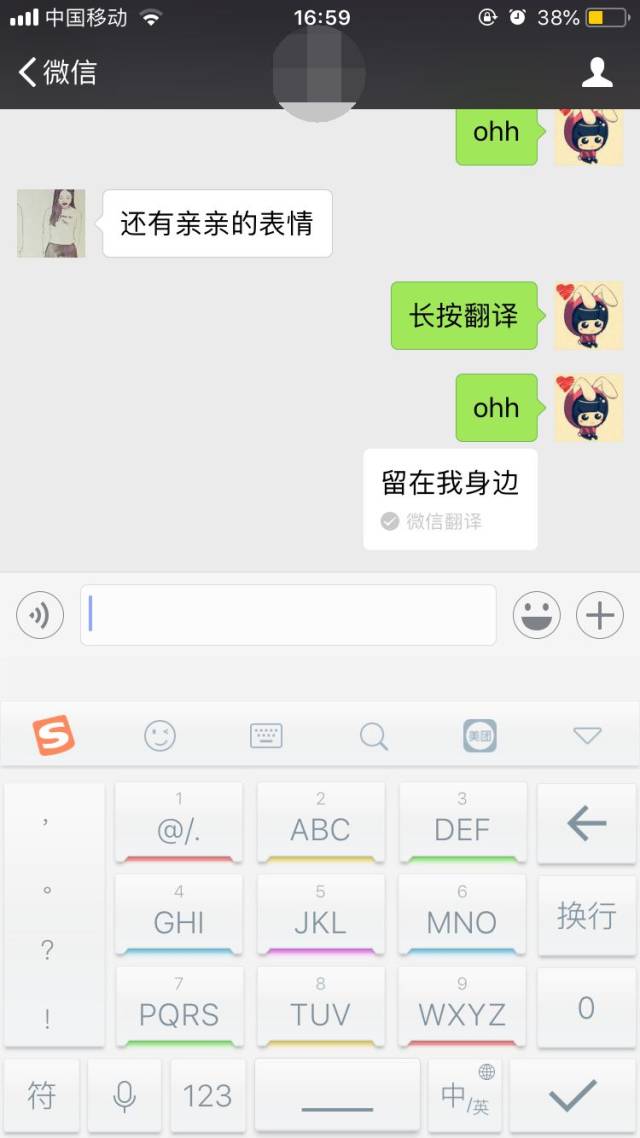
Task: Open the contact's avatar beside 还有亲亲的表情
Action: (51, 223)
